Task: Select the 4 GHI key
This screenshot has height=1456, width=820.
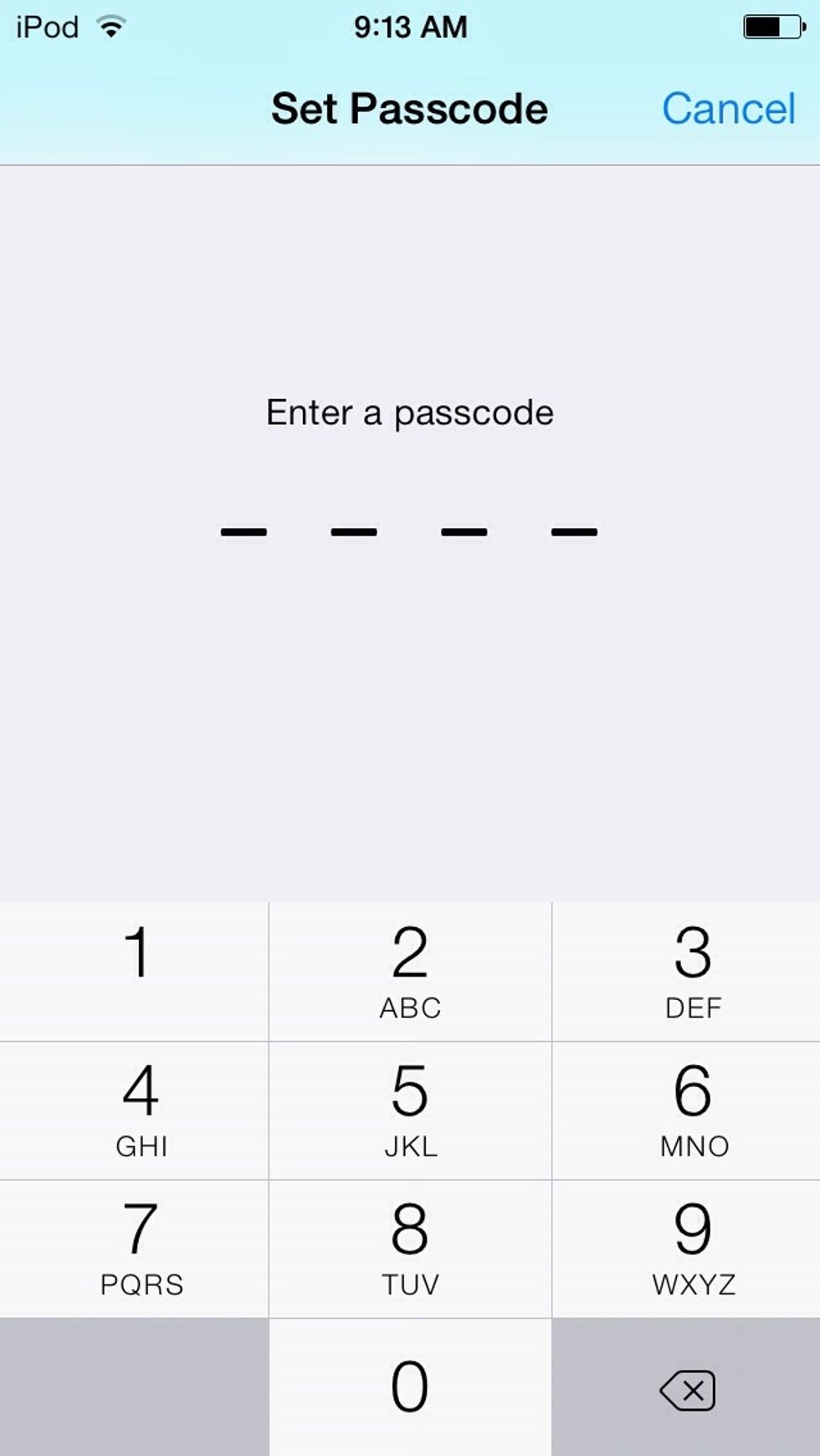Action: 134,1110
